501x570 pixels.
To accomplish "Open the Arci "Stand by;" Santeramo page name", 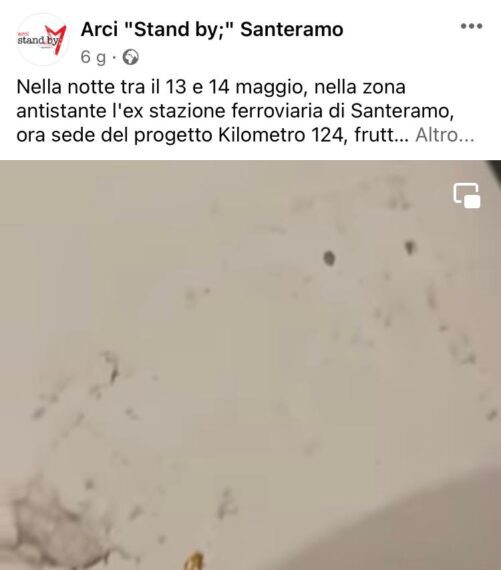I will (x=212, y=29).
